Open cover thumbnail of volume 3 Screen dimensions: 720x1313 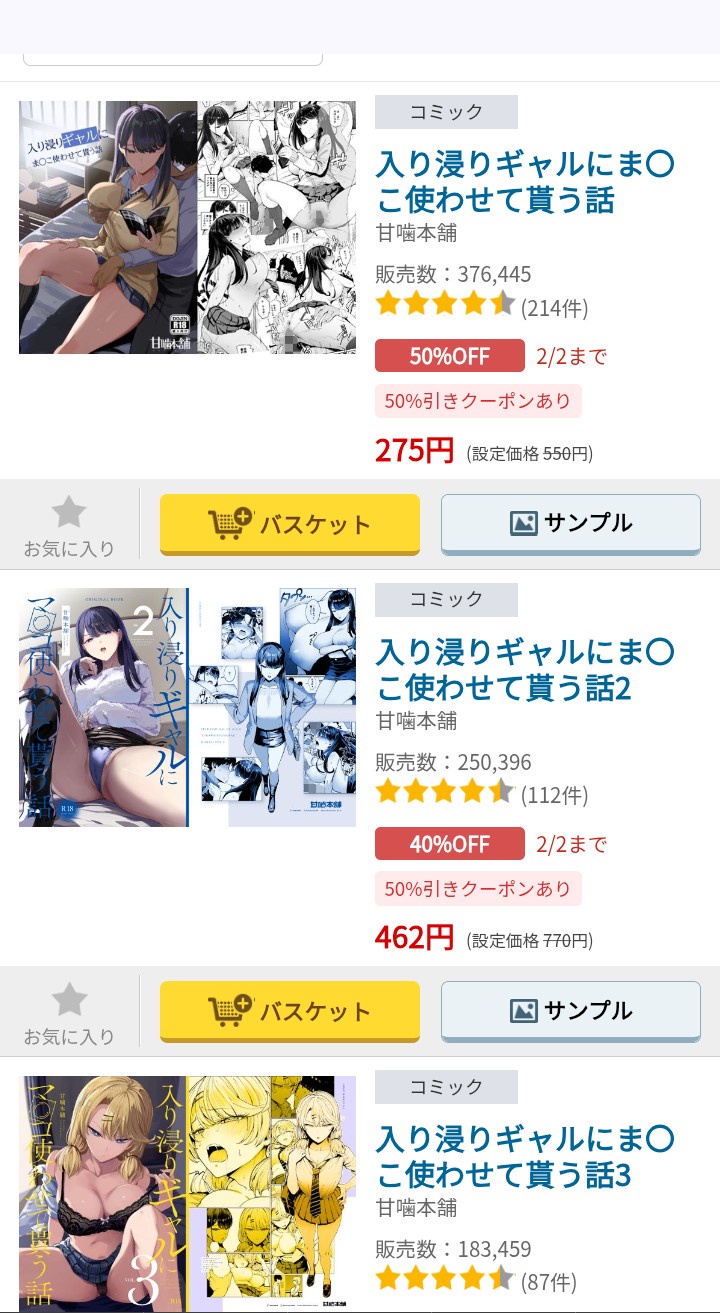point(187,1194)
